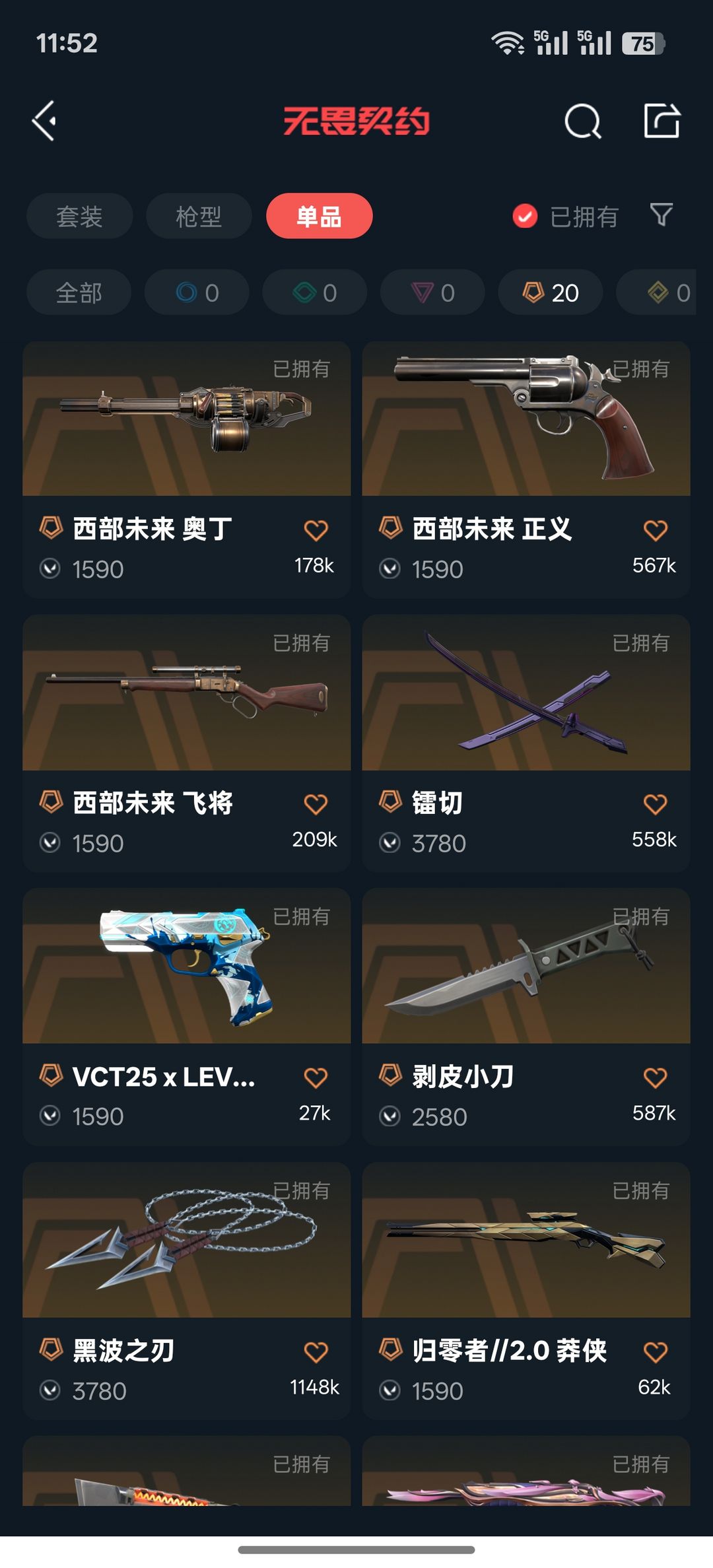
Task: Select the 全部 rarity chip
Action: click(x=79, y=292)
